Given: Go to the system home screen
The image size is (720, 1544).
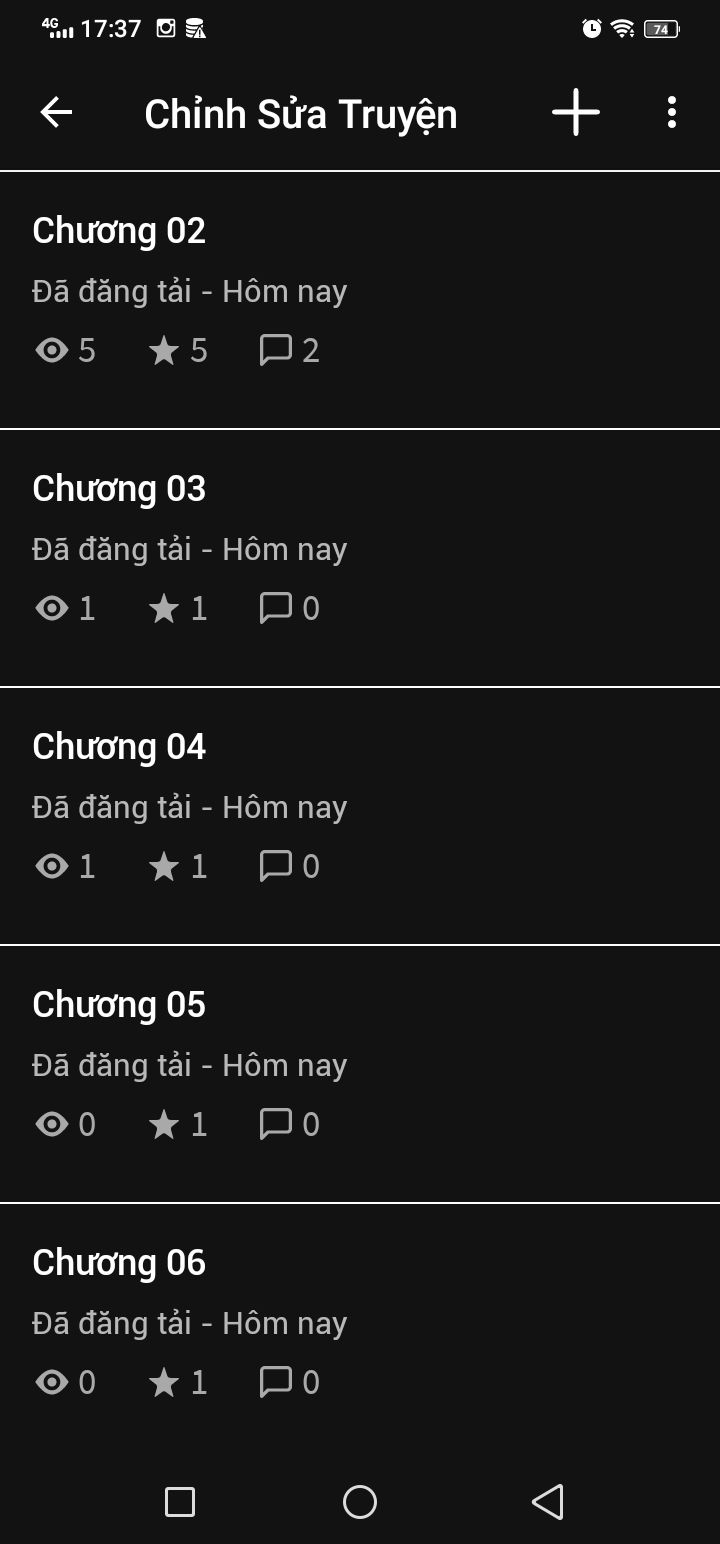Looking at the screenshot, I should 360,1501.
